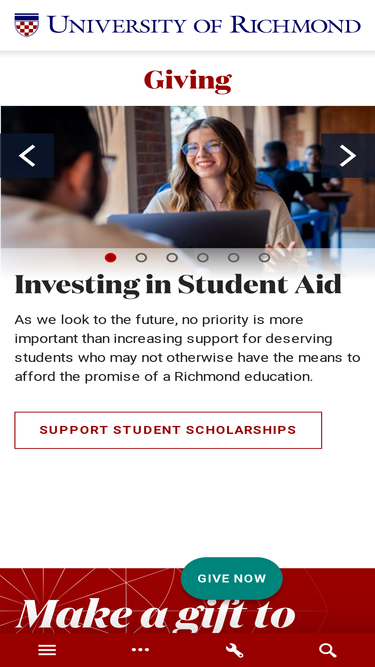Tap the Give Now floating button
The height and width of the screenshot is (667, 375).
[232, 578]
